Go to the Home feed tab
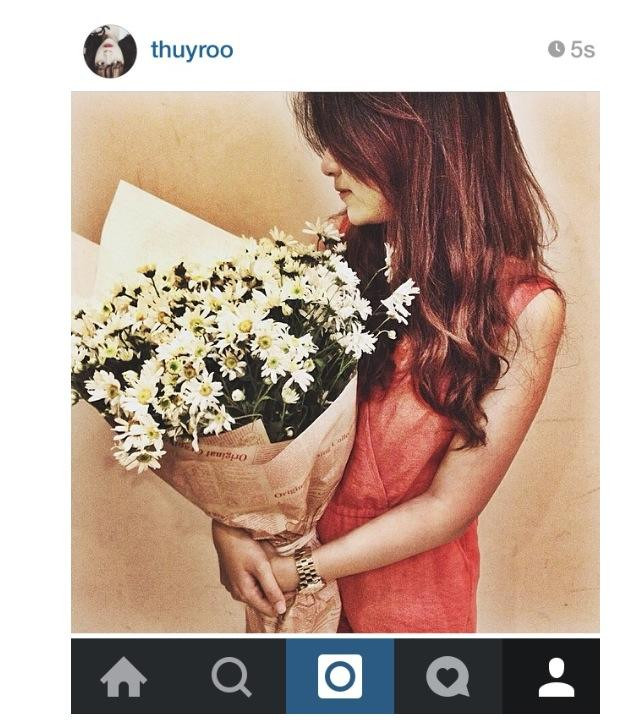640x723 pixels. 124,677
